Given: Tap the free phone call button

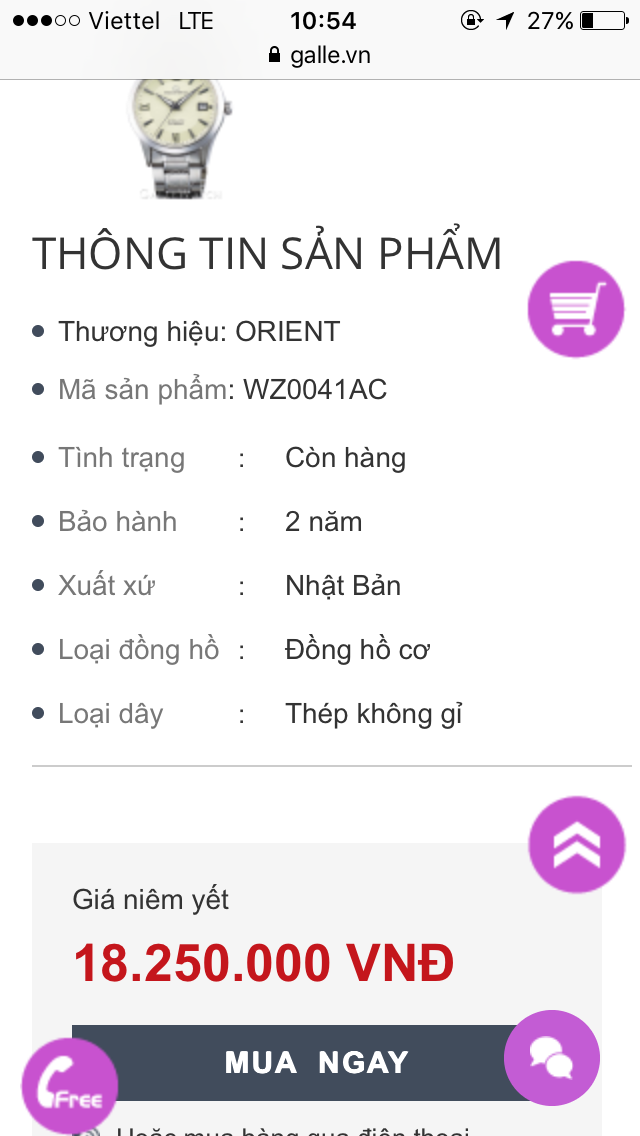Looking at the screenshot, I should pyautogui.click(x=70, y=1086).
